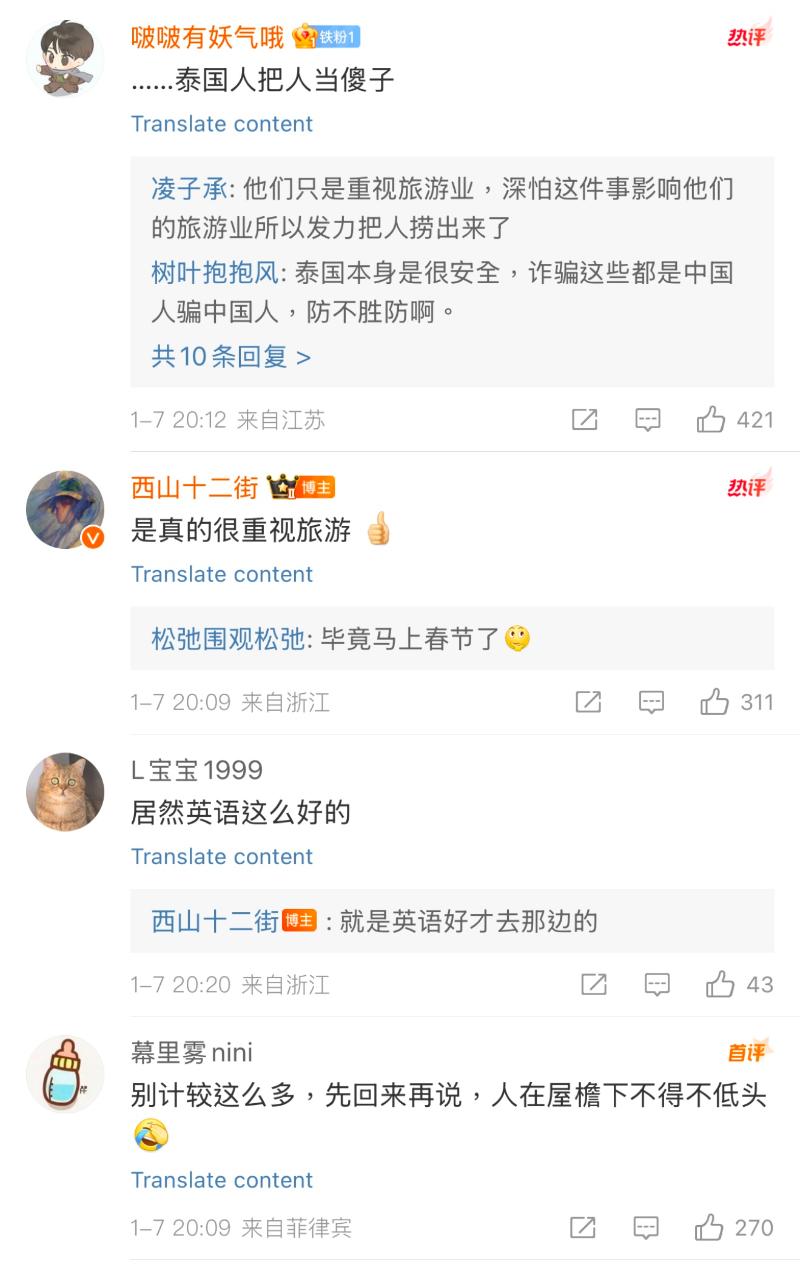The image size is (800, 1276).
Task: Reply to 啵啵有妖气哦's comment
Action: (648, 420)
